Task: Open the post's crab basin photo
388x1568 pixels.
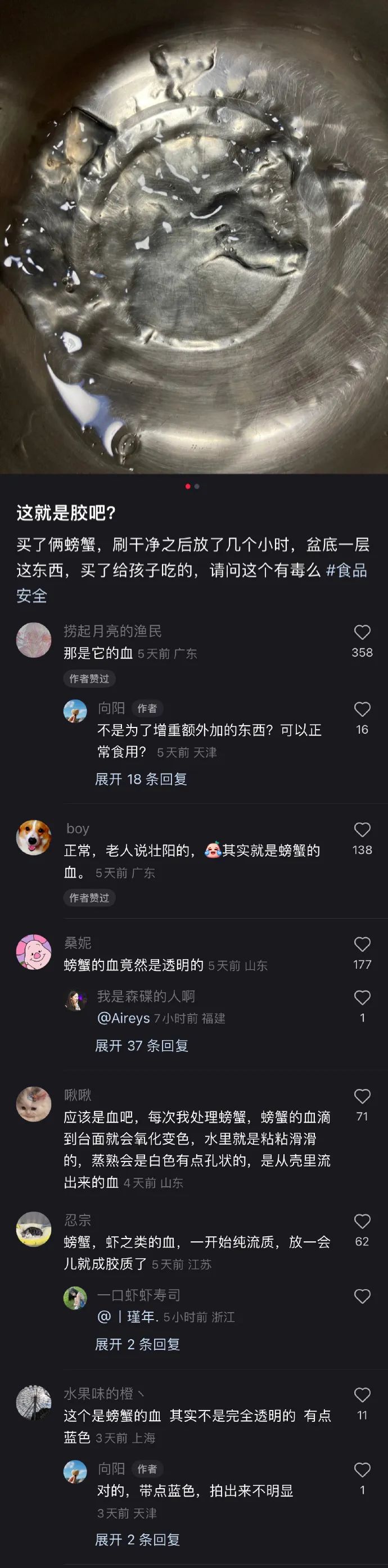Action: point(193,237)
